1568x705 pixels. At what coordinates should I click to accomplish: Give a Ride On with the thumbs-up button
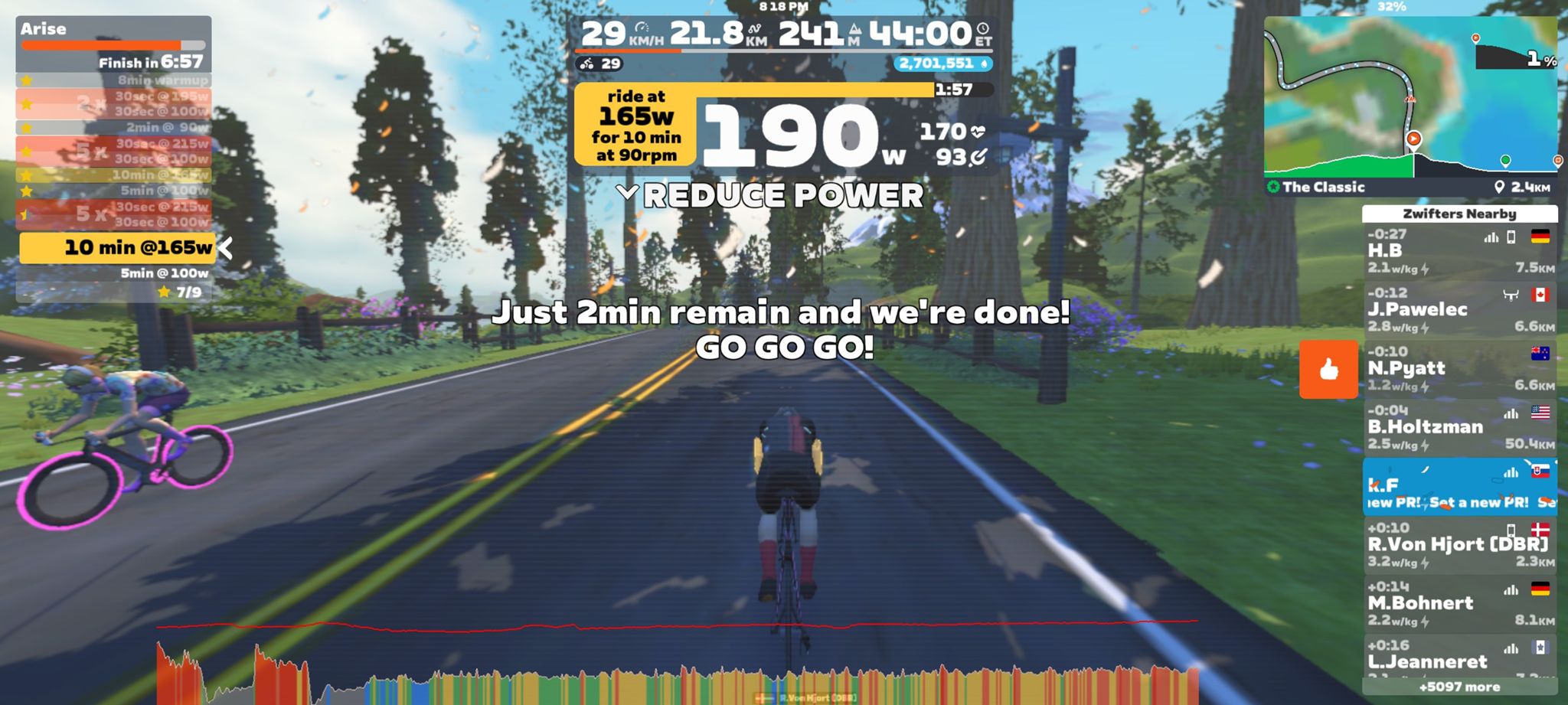[x=1328, y=370]
